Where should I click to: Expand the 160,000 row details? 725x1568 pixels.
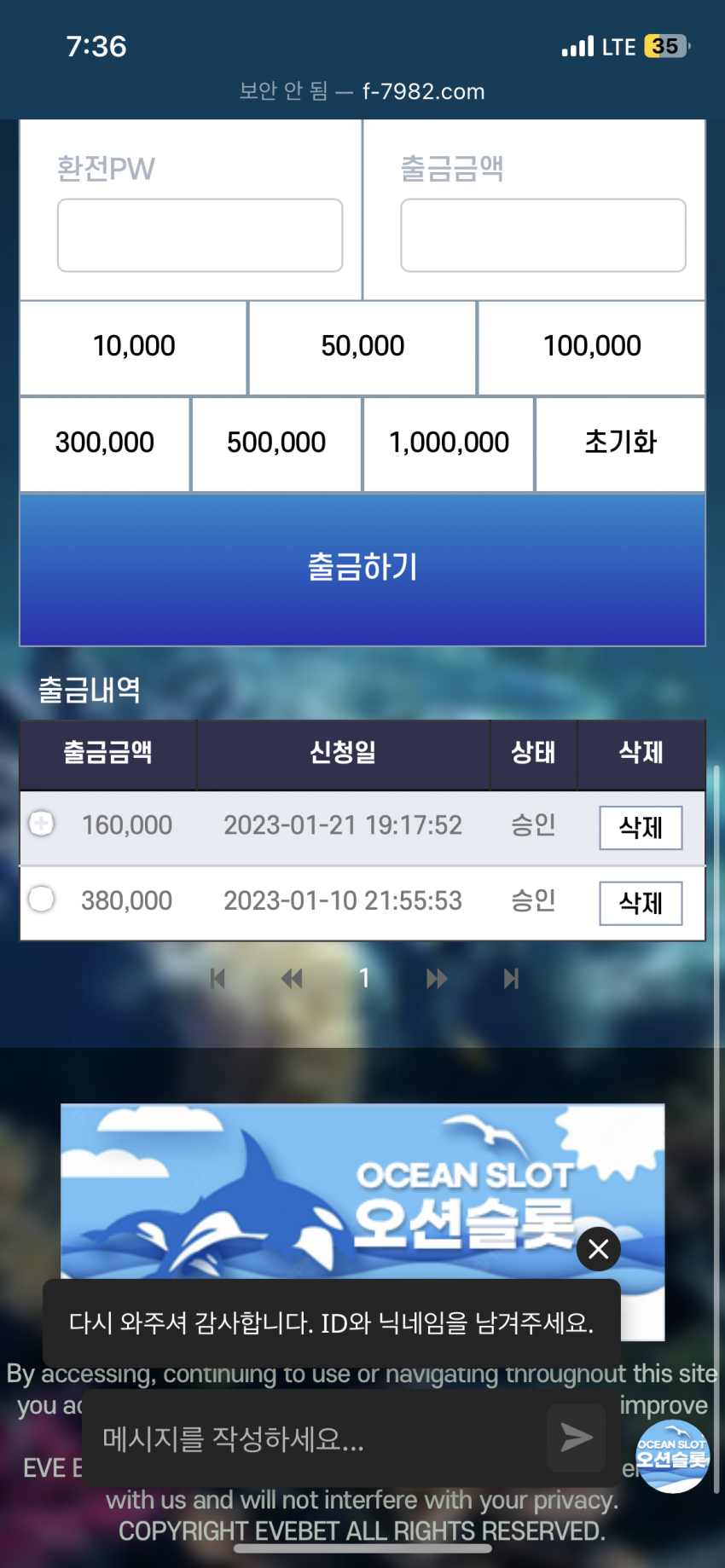click(41, 824)
